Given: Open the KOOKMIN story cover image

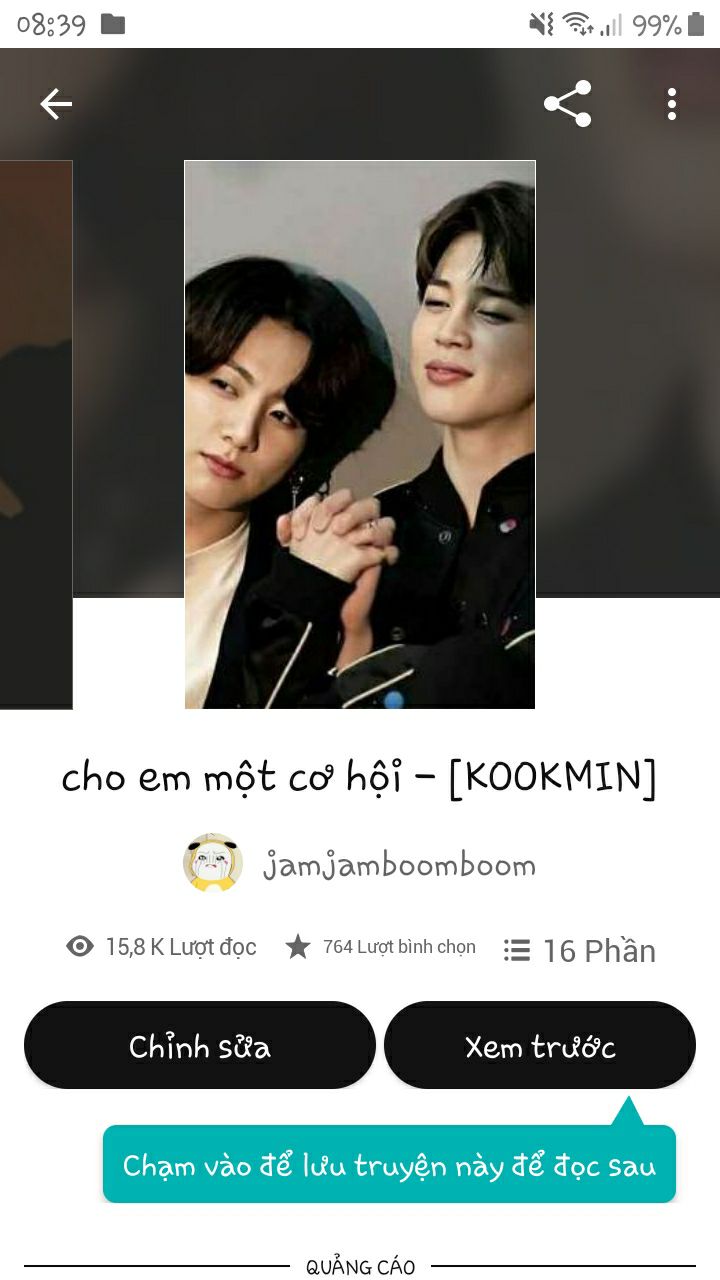Looking at the screenshot, I should 360,435.
